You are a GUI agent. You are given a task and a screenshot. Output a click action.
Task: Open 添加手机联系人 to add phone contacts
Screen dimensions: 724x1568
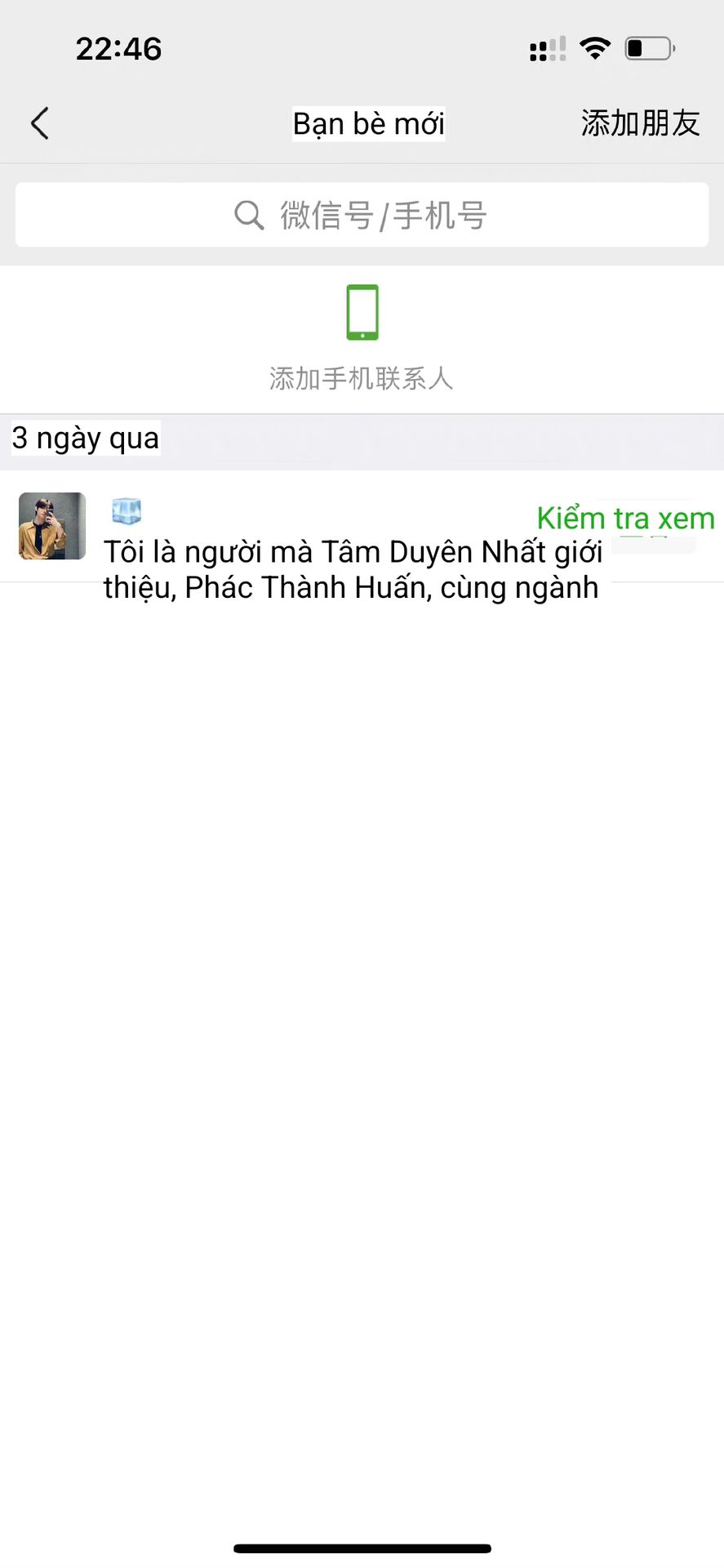tap(362, 337)
